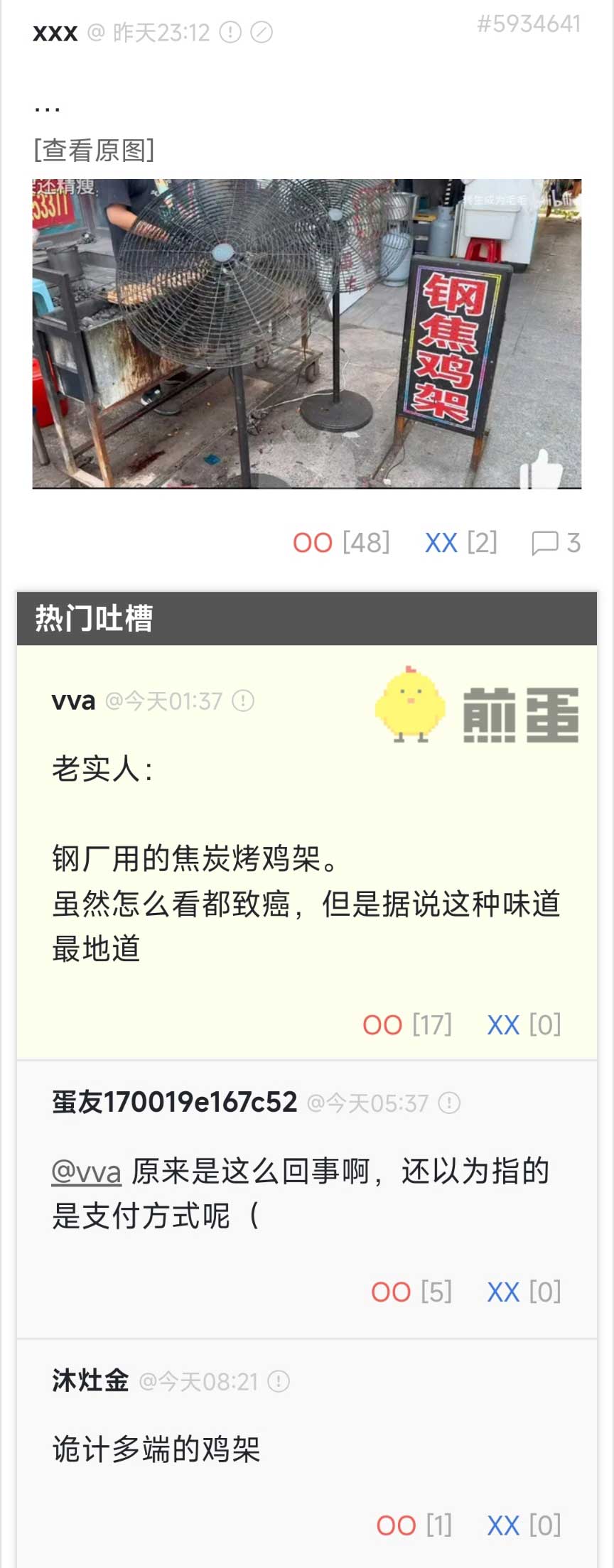Vote OO on 沐灶金's comment
Screen dimensions: 614x1568
point(396,1525)
